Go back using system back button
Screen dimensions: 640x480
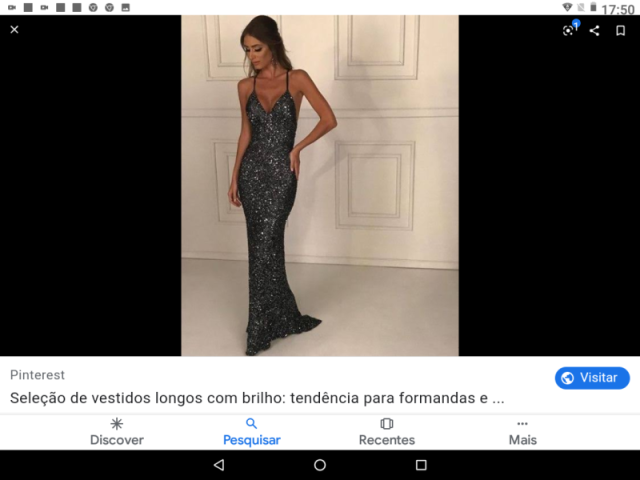click(219, 465)
